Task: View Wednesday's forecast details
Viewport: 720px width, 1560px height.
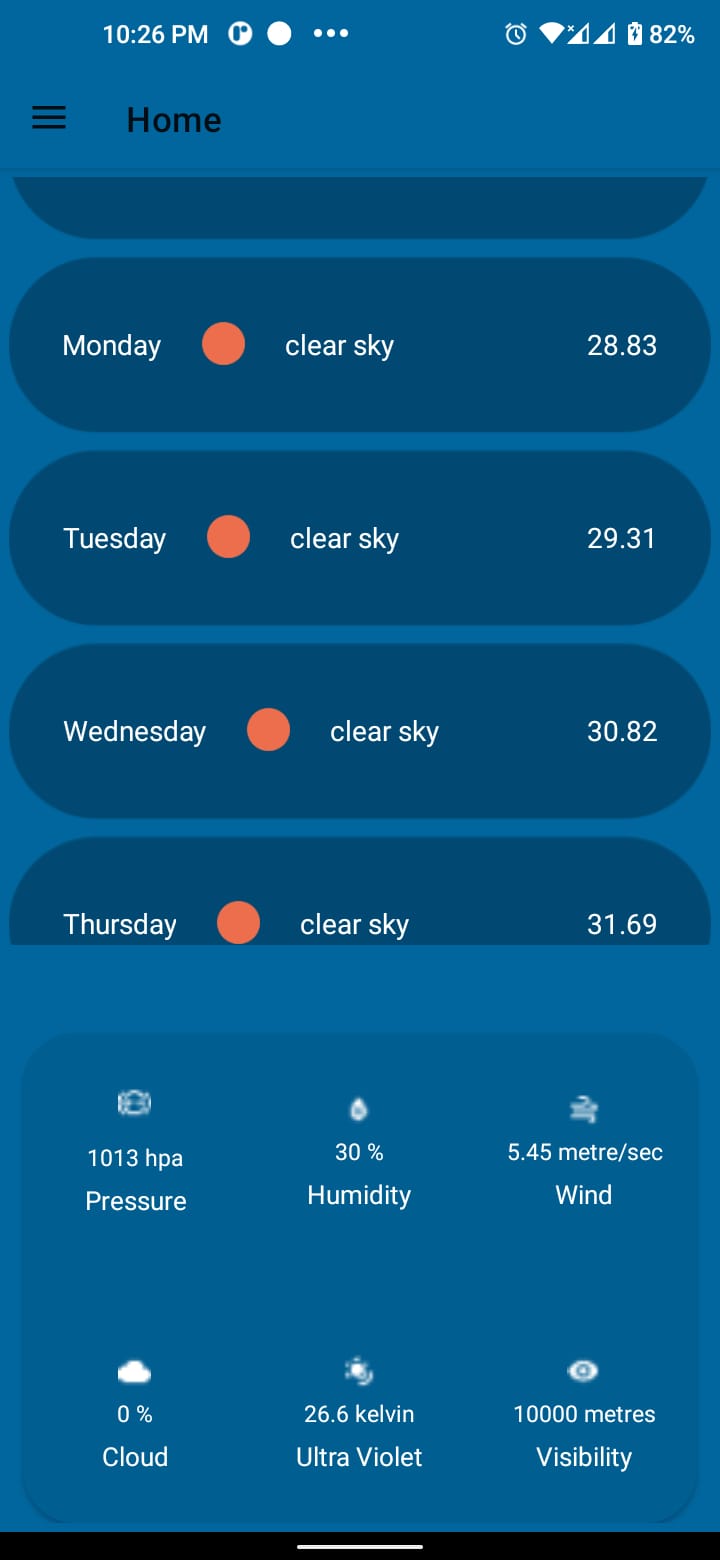Action: click(x=360, y=731)
